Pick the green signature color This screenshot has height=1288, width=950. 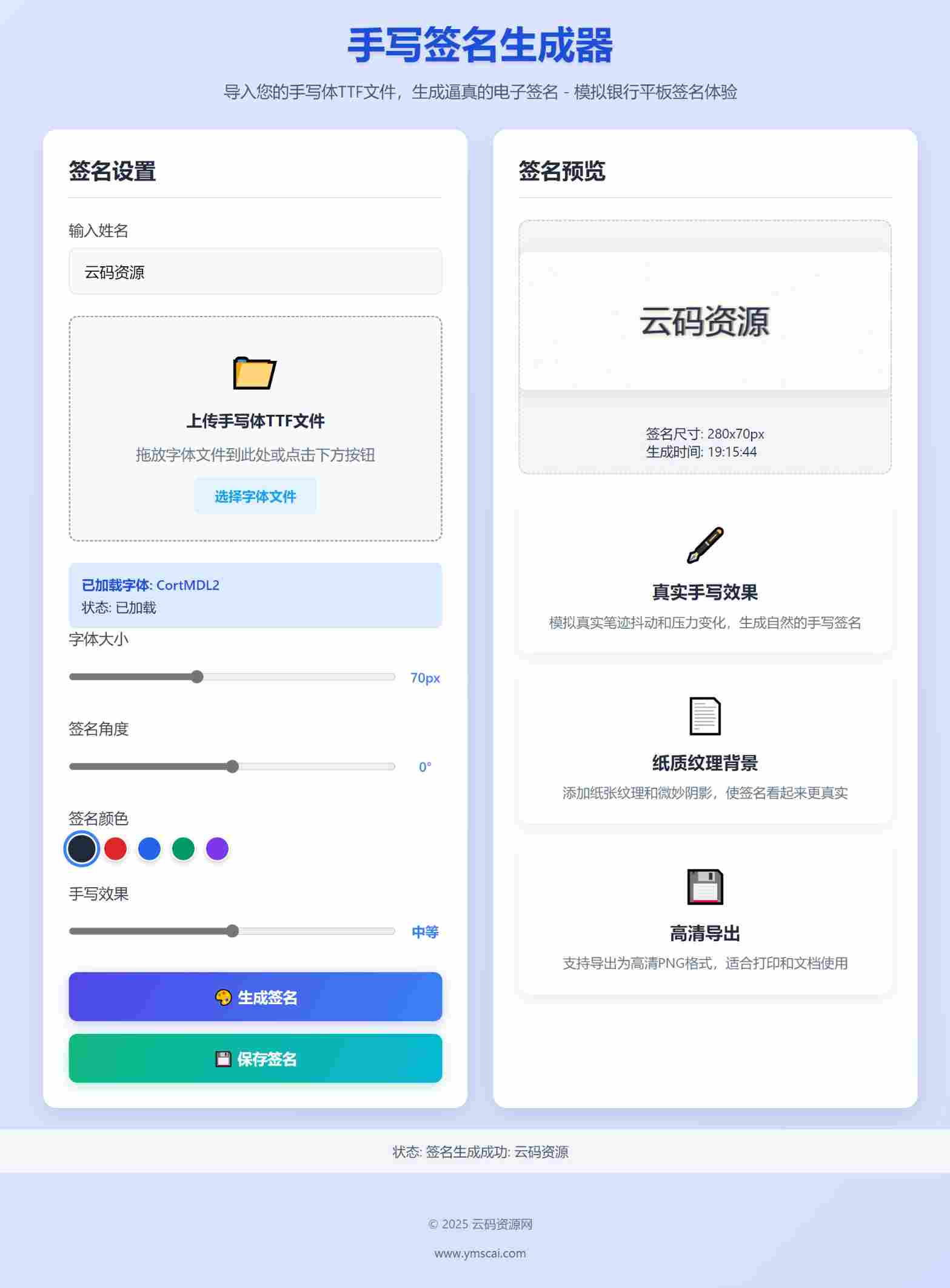point(183,848)
